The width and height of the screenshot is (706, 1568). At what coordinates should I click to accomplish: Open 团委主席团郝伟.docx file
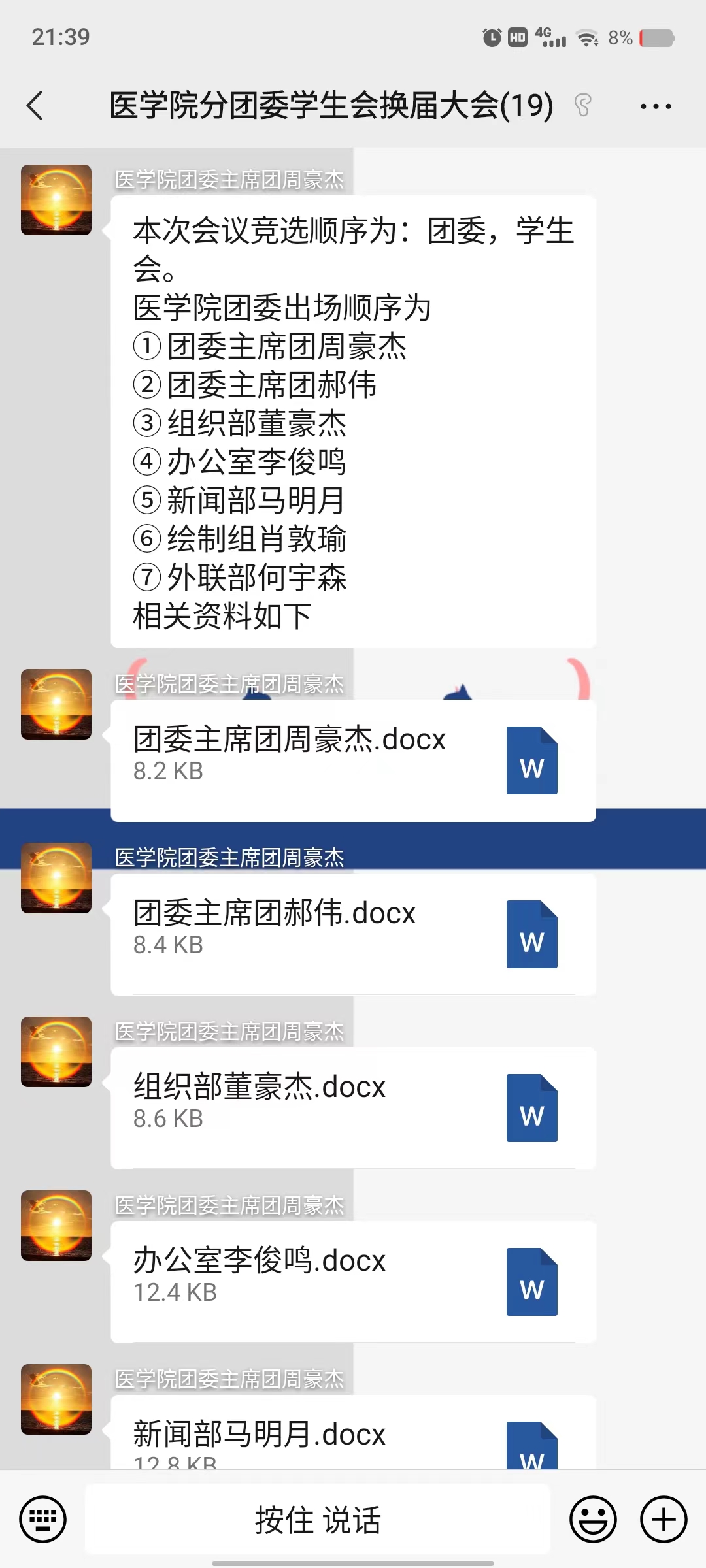tap(353, 934)
